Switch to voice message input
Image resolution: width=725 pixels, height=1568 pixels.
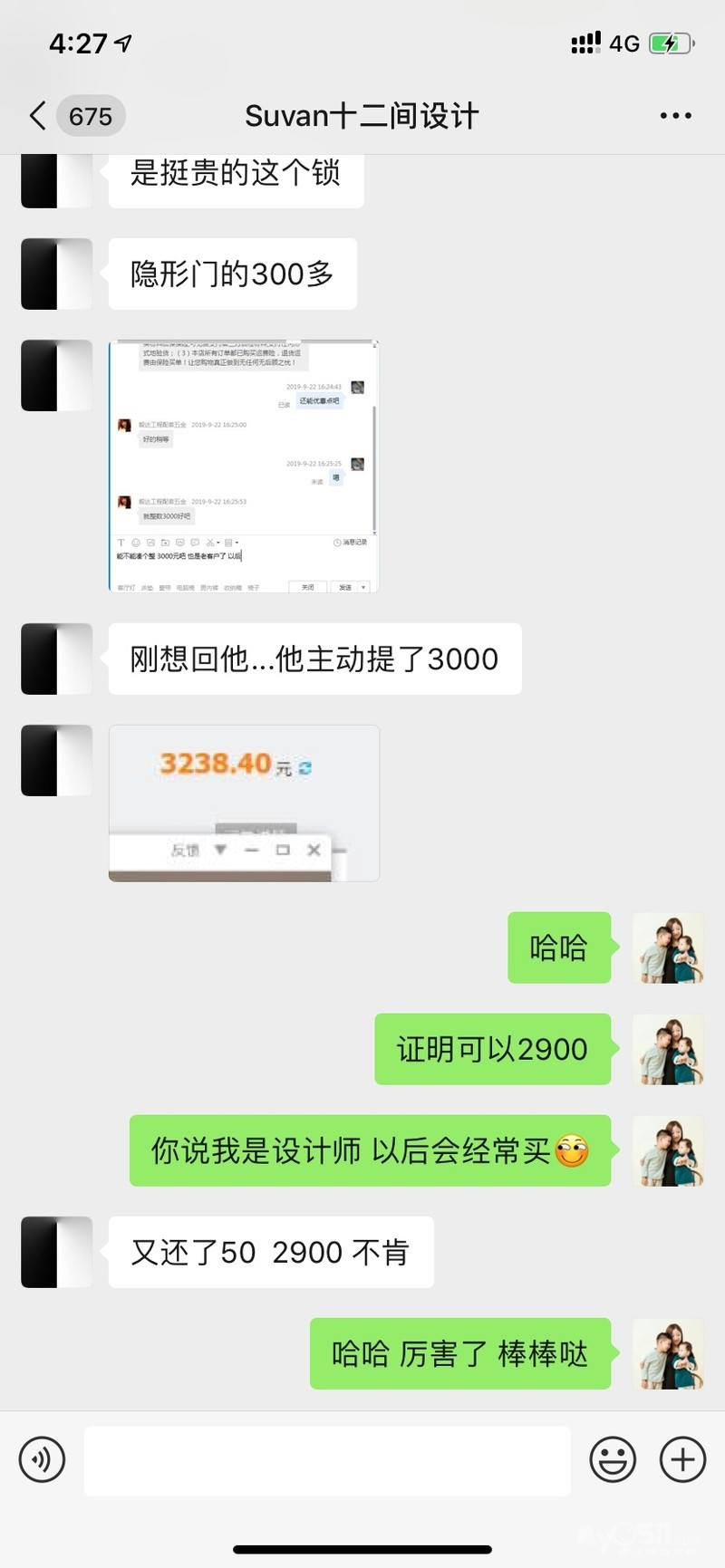tap(42, 1459)
